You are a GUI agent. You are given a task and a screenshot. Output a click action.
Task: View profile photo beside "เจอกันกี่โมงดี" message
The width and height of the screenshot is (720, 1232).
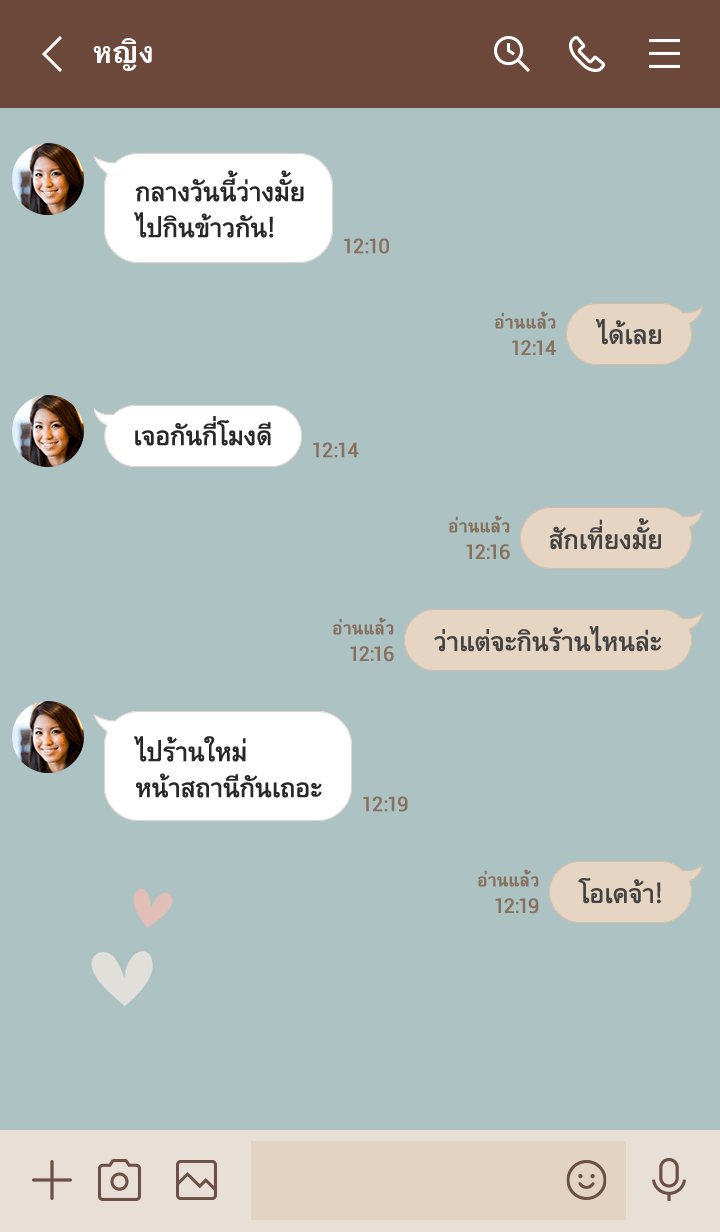[x=48, y=431]
